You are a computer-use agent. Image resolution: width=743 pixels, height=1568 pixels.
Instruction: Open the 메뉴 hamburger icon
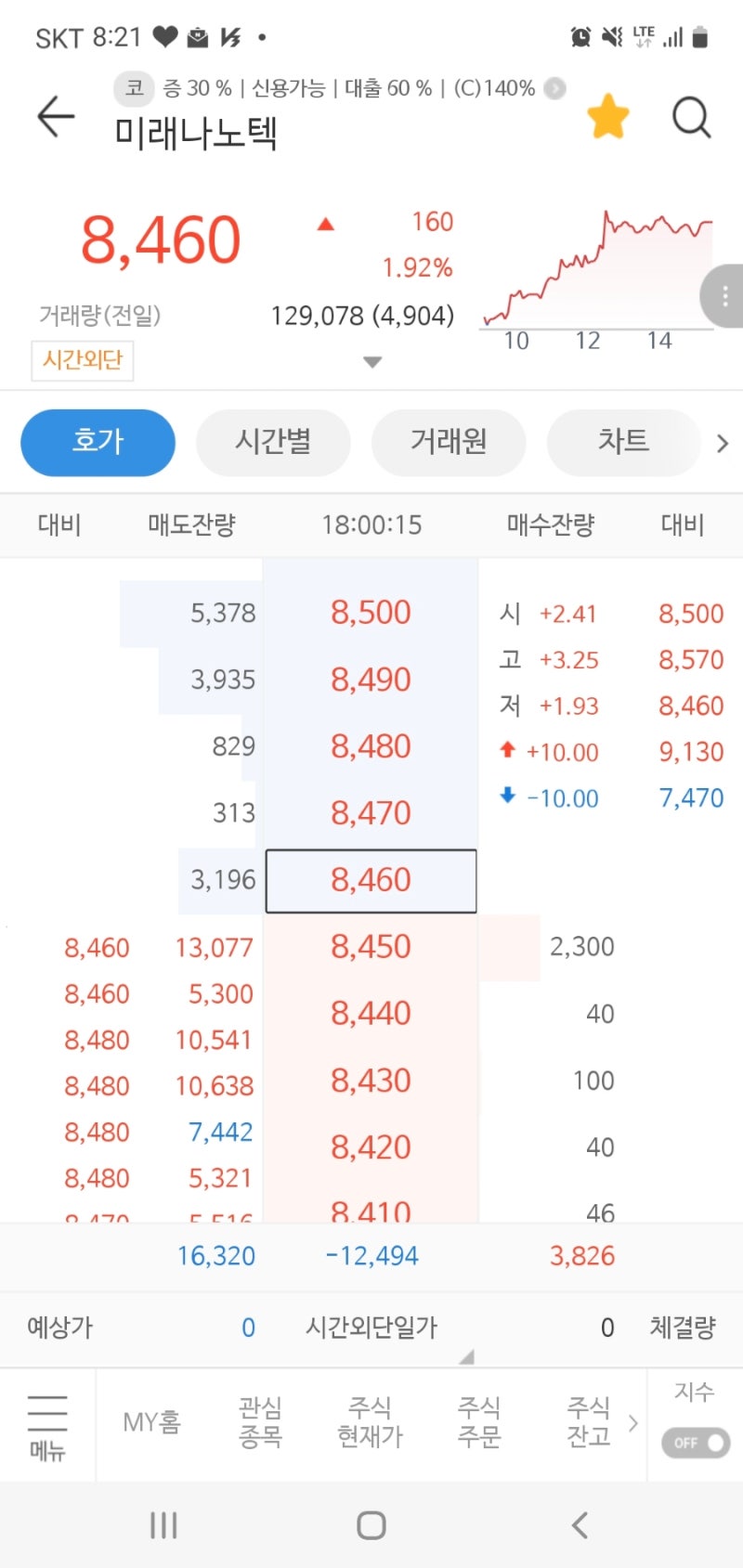[x=46, y=1422]
